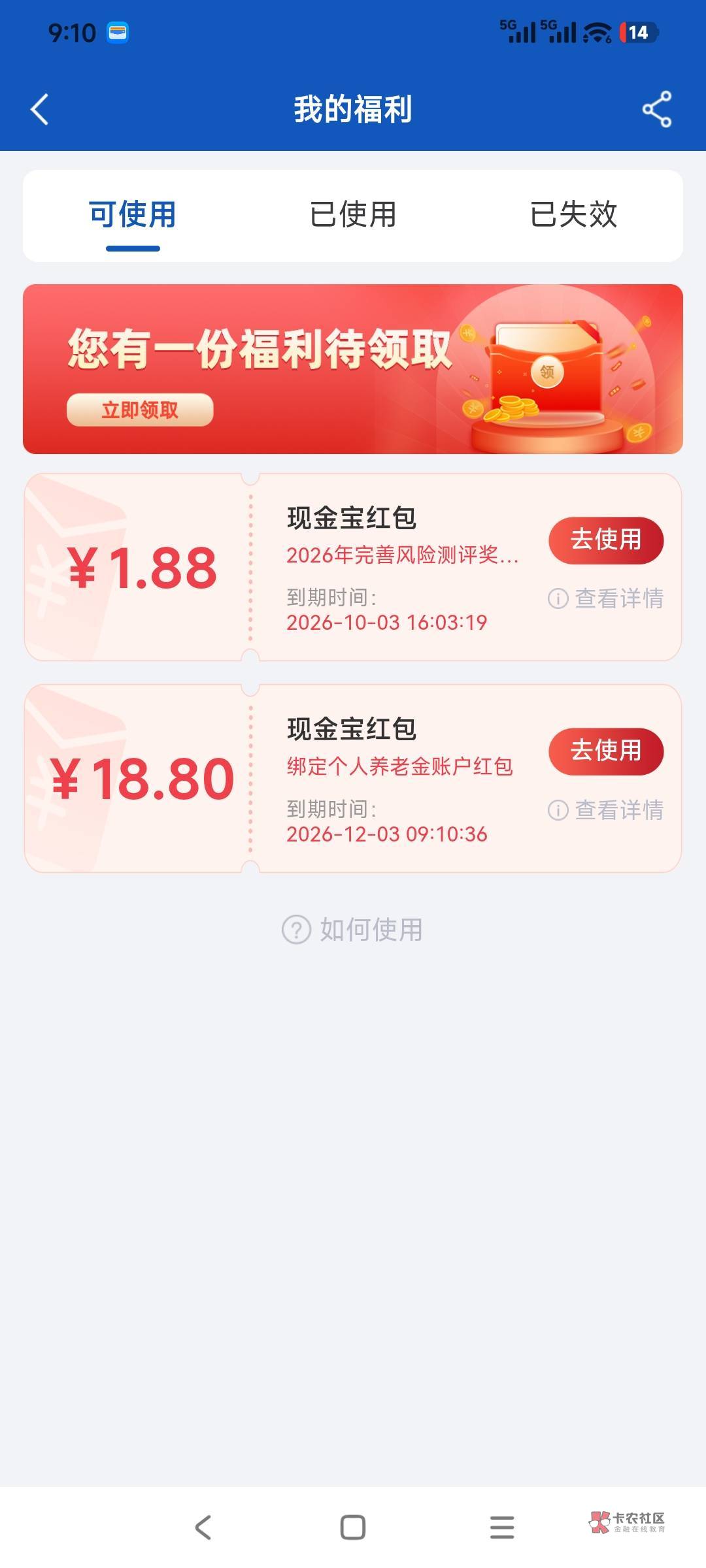Share the 我的福利 page
The width and height of the screenshot is (706, 1568).
tap(656, 109)
